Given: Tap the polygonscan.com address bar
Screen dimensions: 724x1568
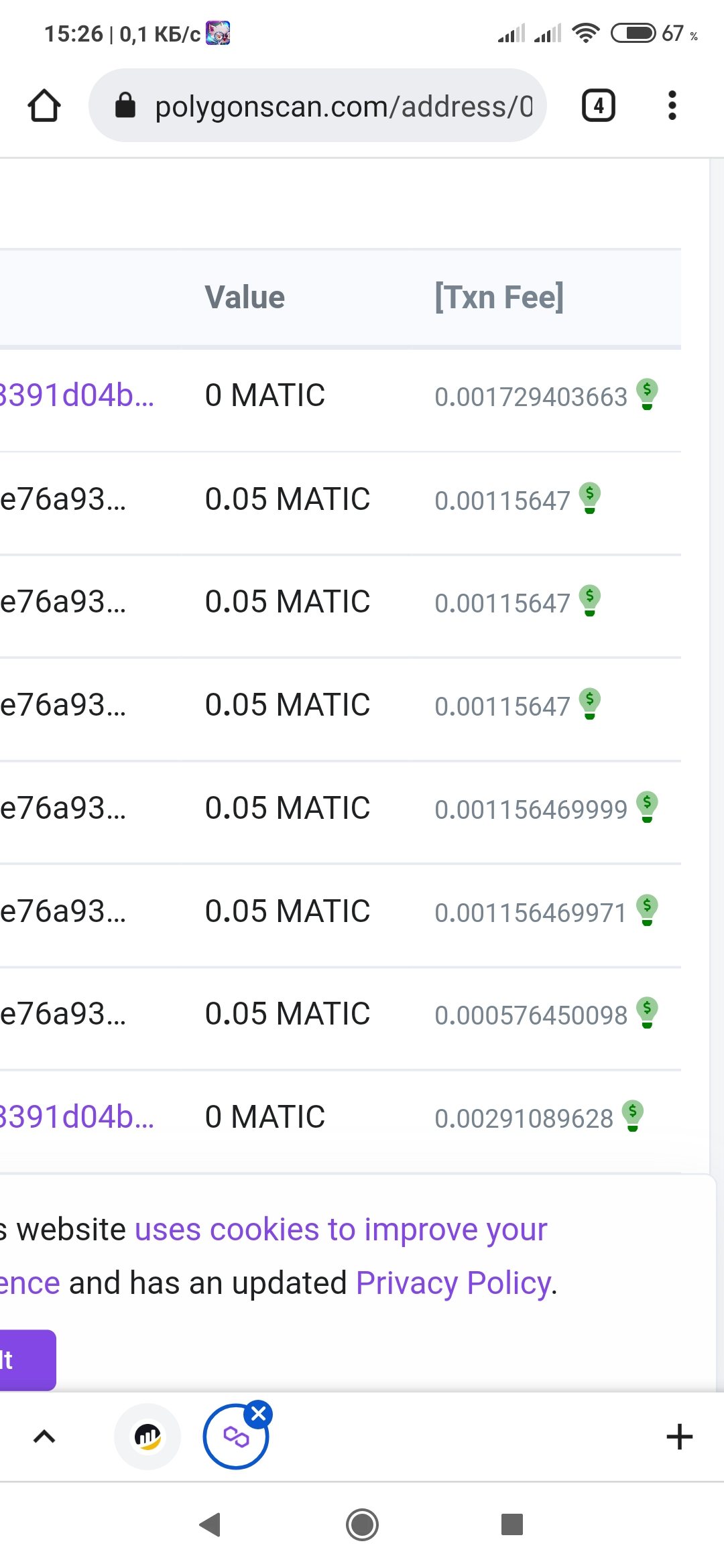Looking at the screenshot, I should pyautogui.click(x=318, y=106).
